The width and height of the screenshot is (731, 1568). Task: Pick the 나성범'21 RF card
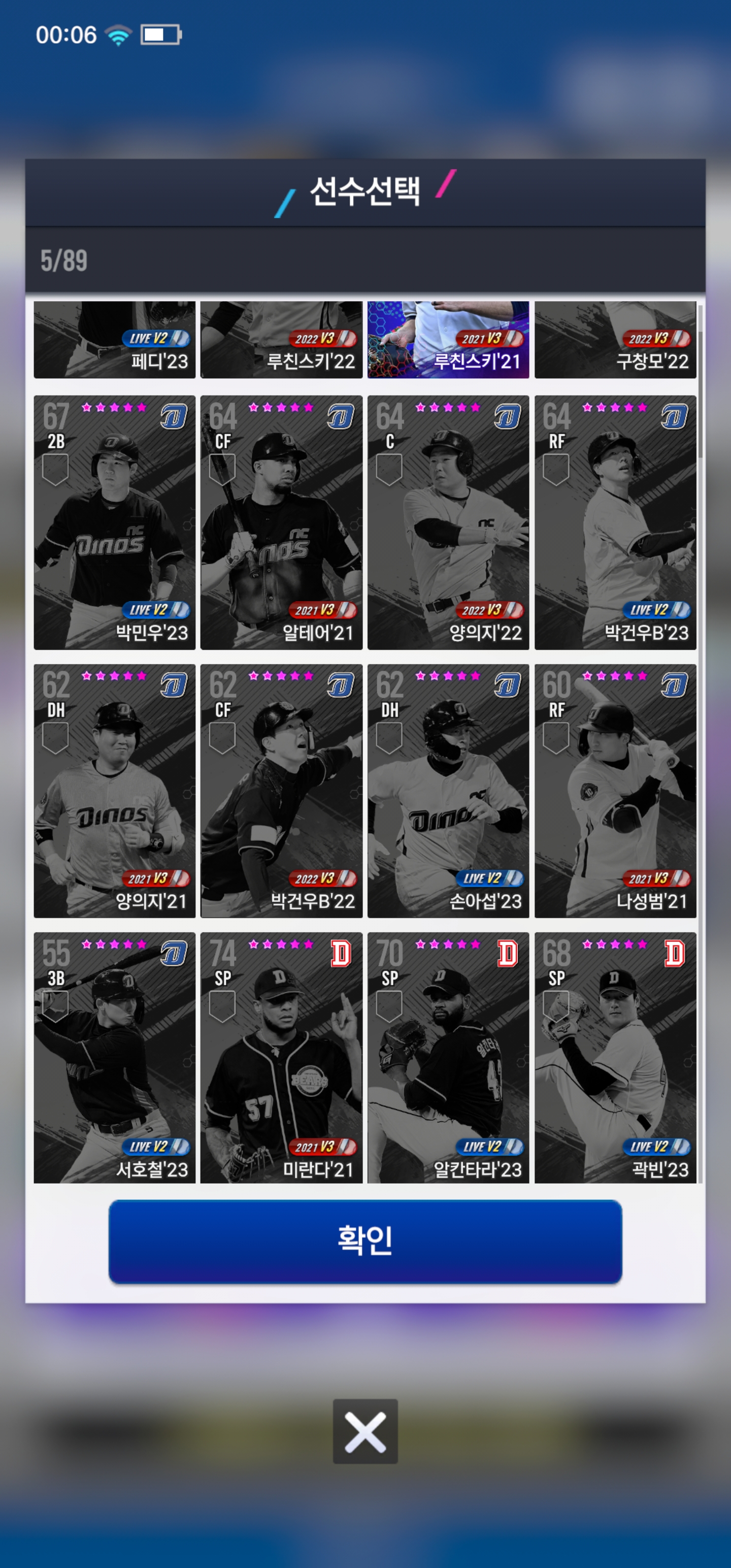615,791
